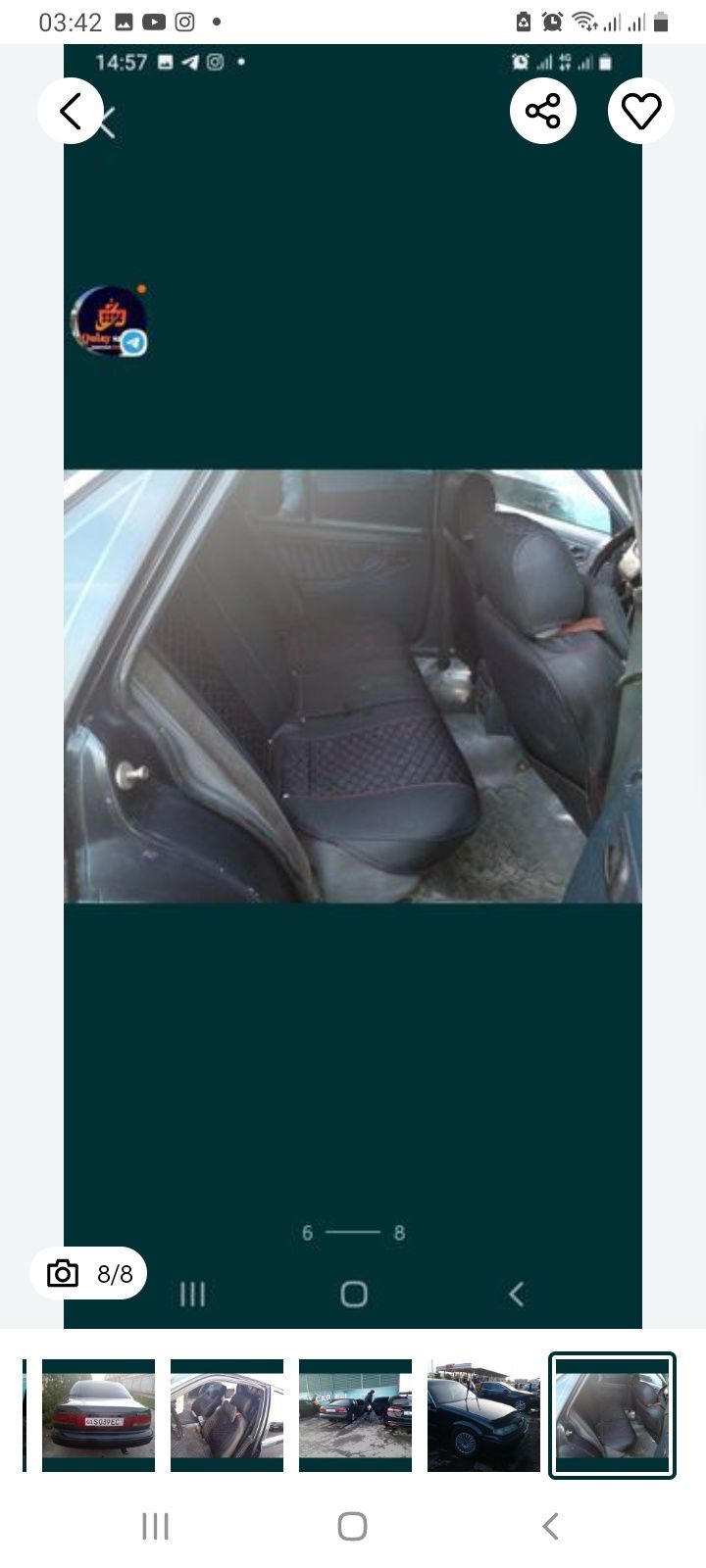Open thumbnail of car rear with license plate

(98, 1414)
